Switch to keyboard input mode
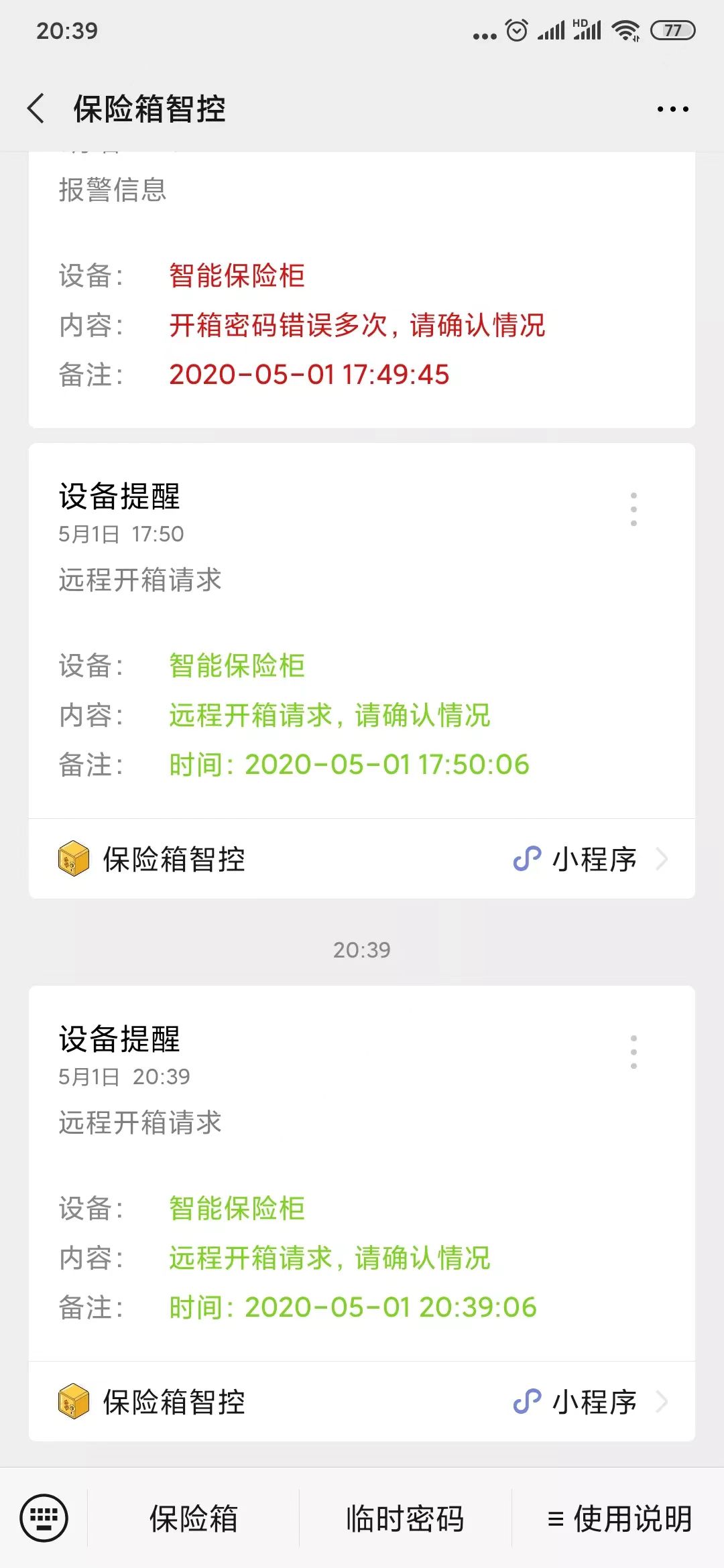Viewport: 724px width, 1568px height. click(x=44, y=1518)
